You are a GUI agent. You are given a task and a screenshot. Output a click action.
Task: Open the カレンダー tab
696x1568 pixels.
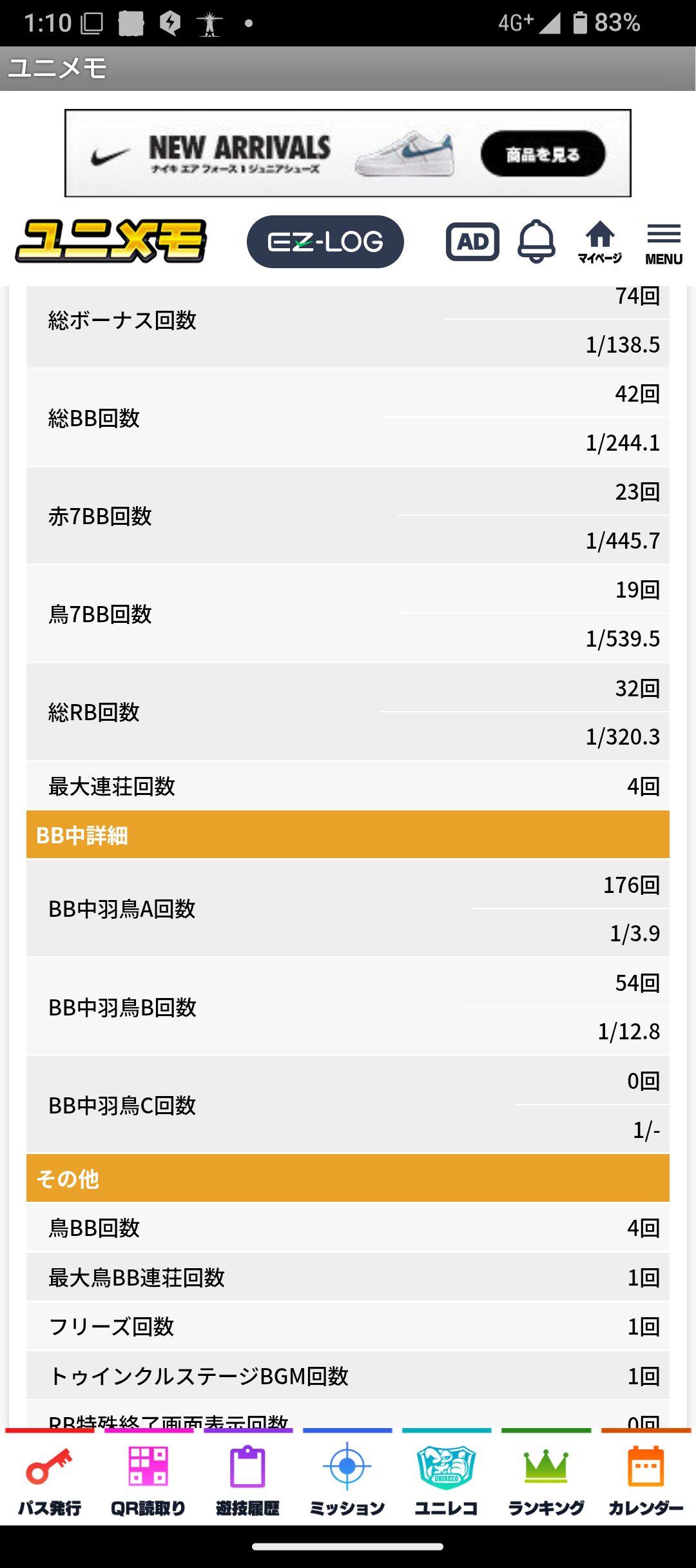[x=646, y=1478]
